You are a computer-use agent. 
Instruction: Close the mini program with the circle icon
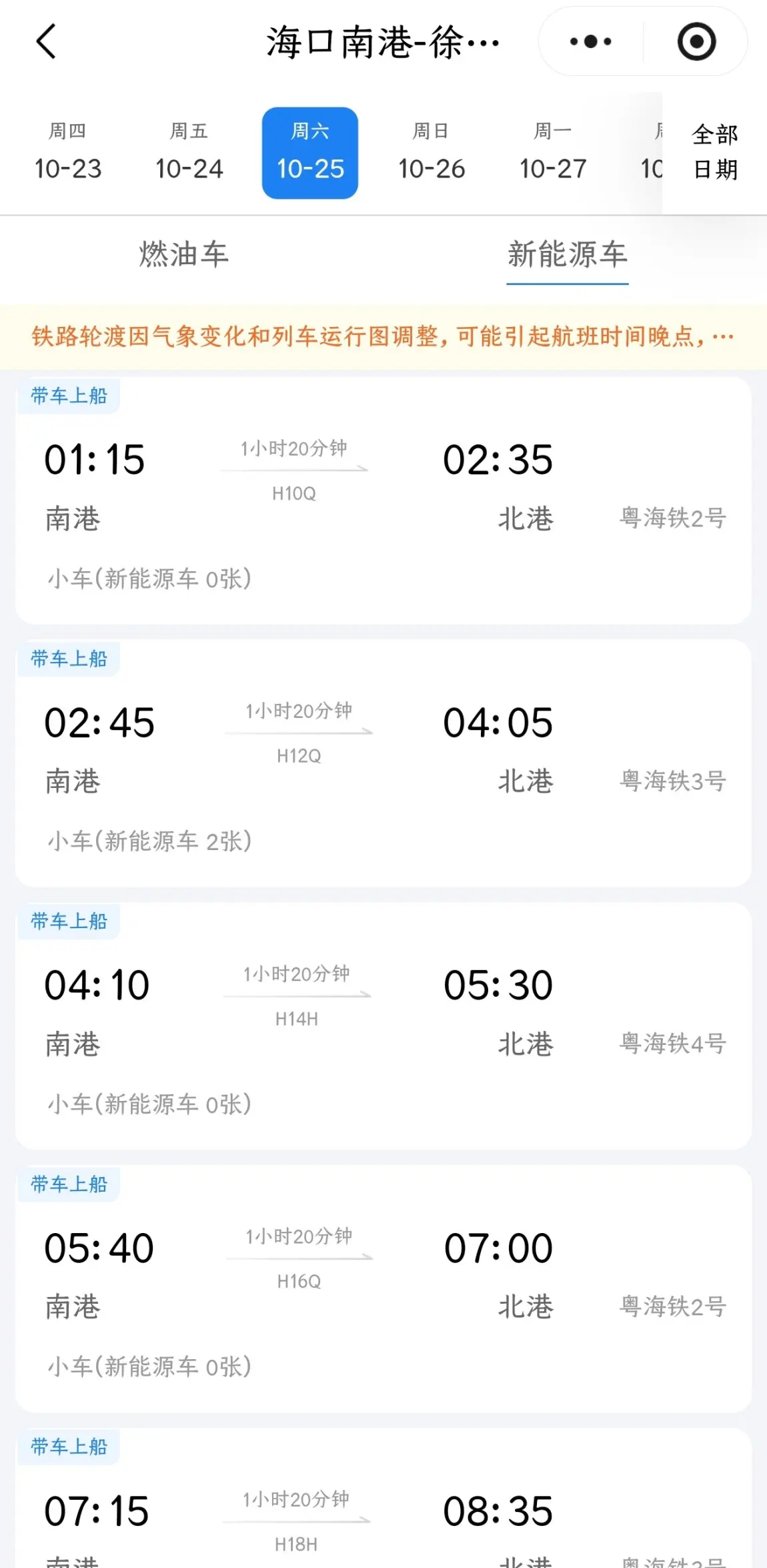point(696,42)
